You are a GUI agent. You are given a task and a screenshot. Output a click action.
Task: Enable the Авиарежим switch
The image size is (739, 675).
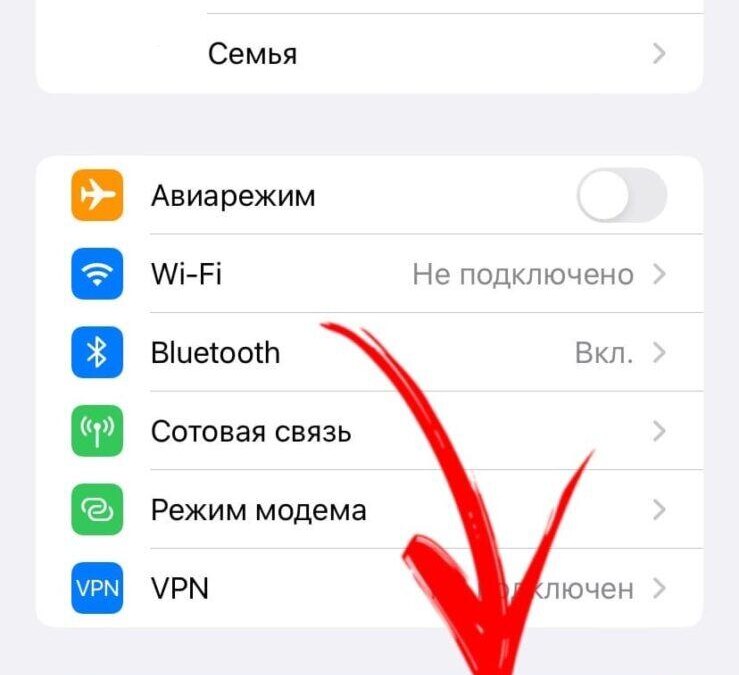click(621, 195)
